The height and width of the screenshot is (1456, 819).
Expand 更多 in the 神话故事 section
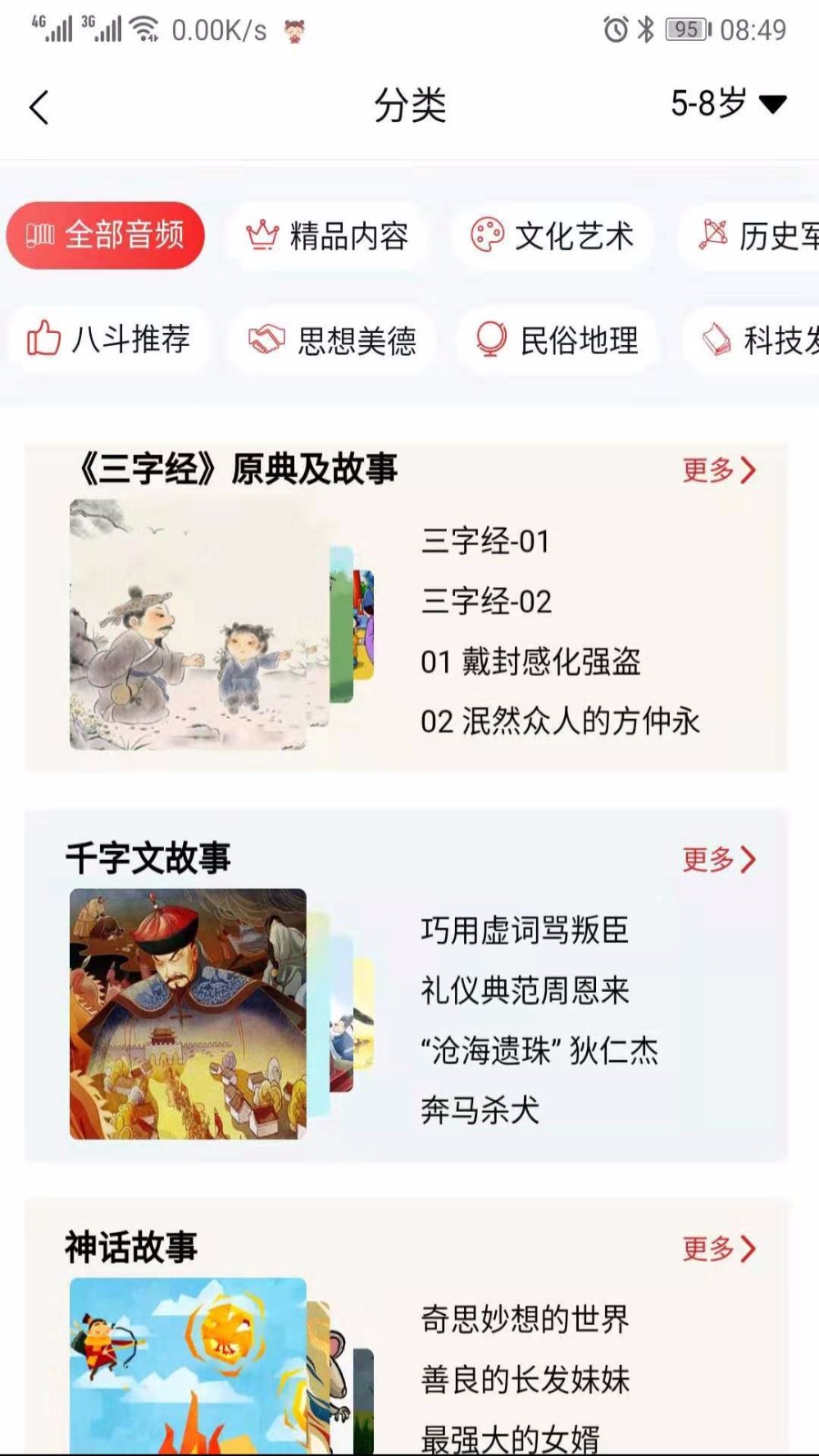pyautogui.click(x=718, y=1249)
